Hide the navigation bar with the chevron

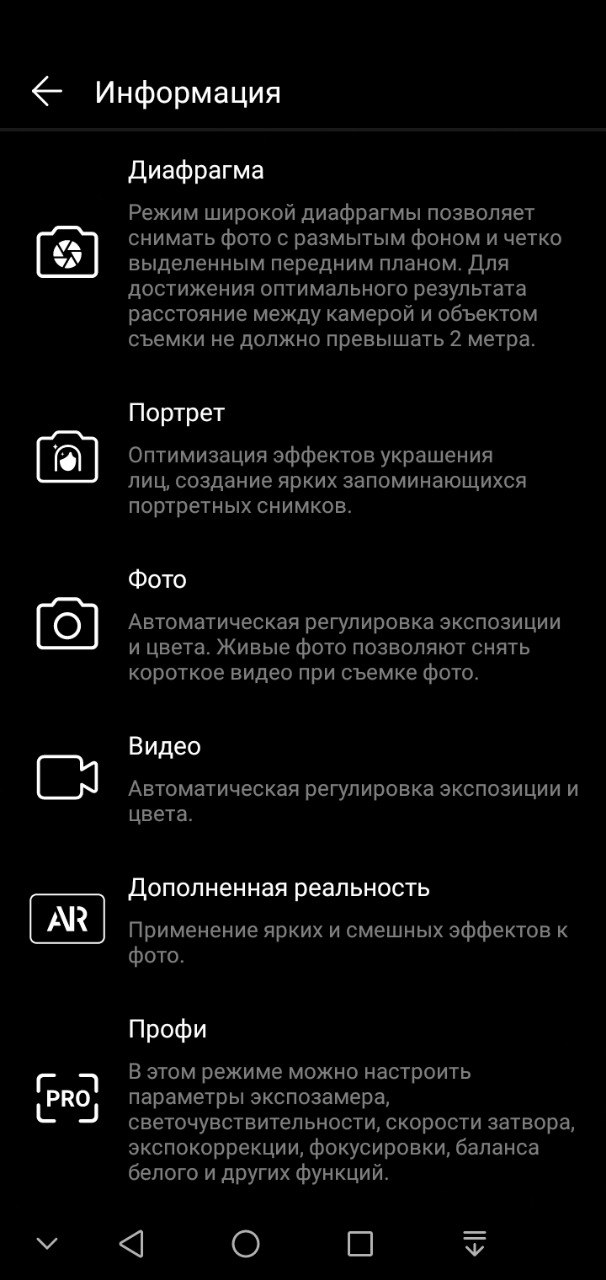point(47,1244)
